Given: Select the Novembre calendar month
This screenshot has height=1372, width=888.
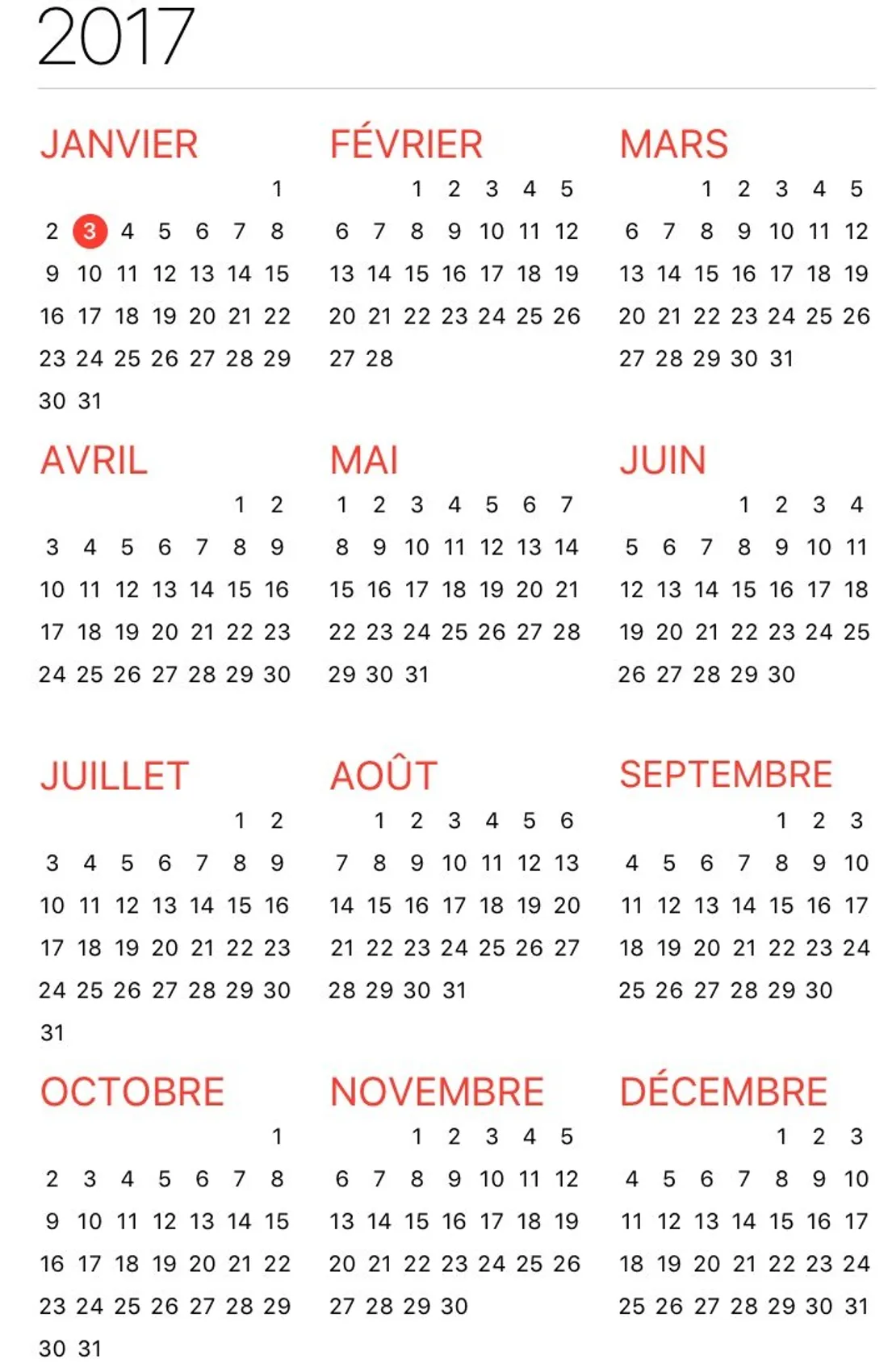Looking at the screenshot, I should click(x=437, y=1093).
